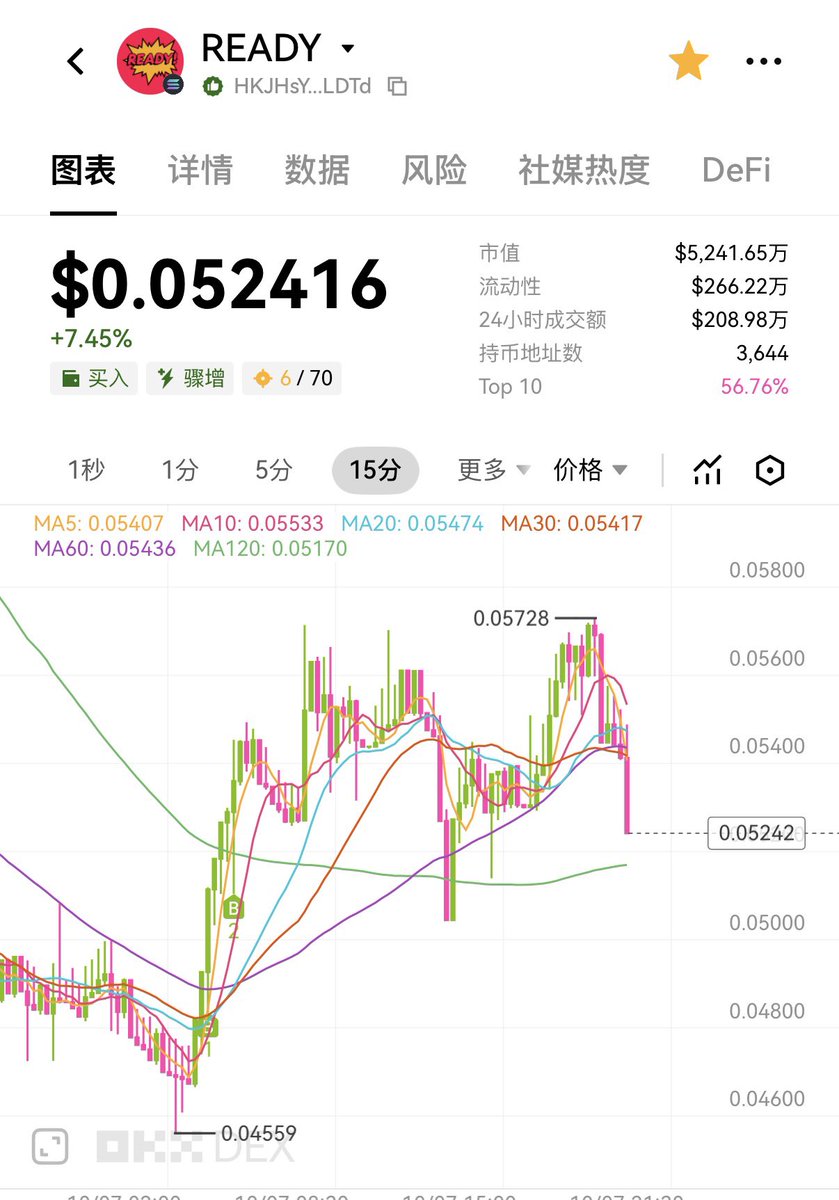Expand the READY token dropdown
Screen dimensions: 839x1200
[347, 48]
